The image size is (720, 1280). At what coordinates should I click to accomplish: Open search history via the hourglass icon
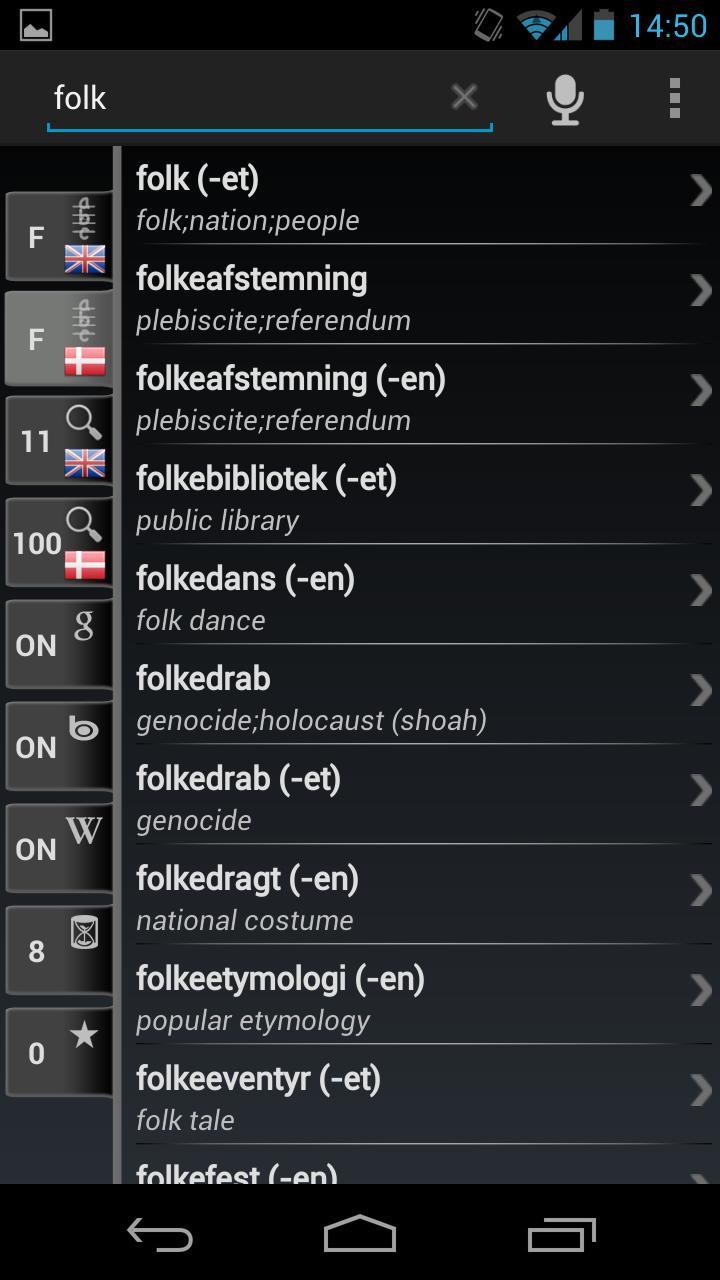pos(57,948)
